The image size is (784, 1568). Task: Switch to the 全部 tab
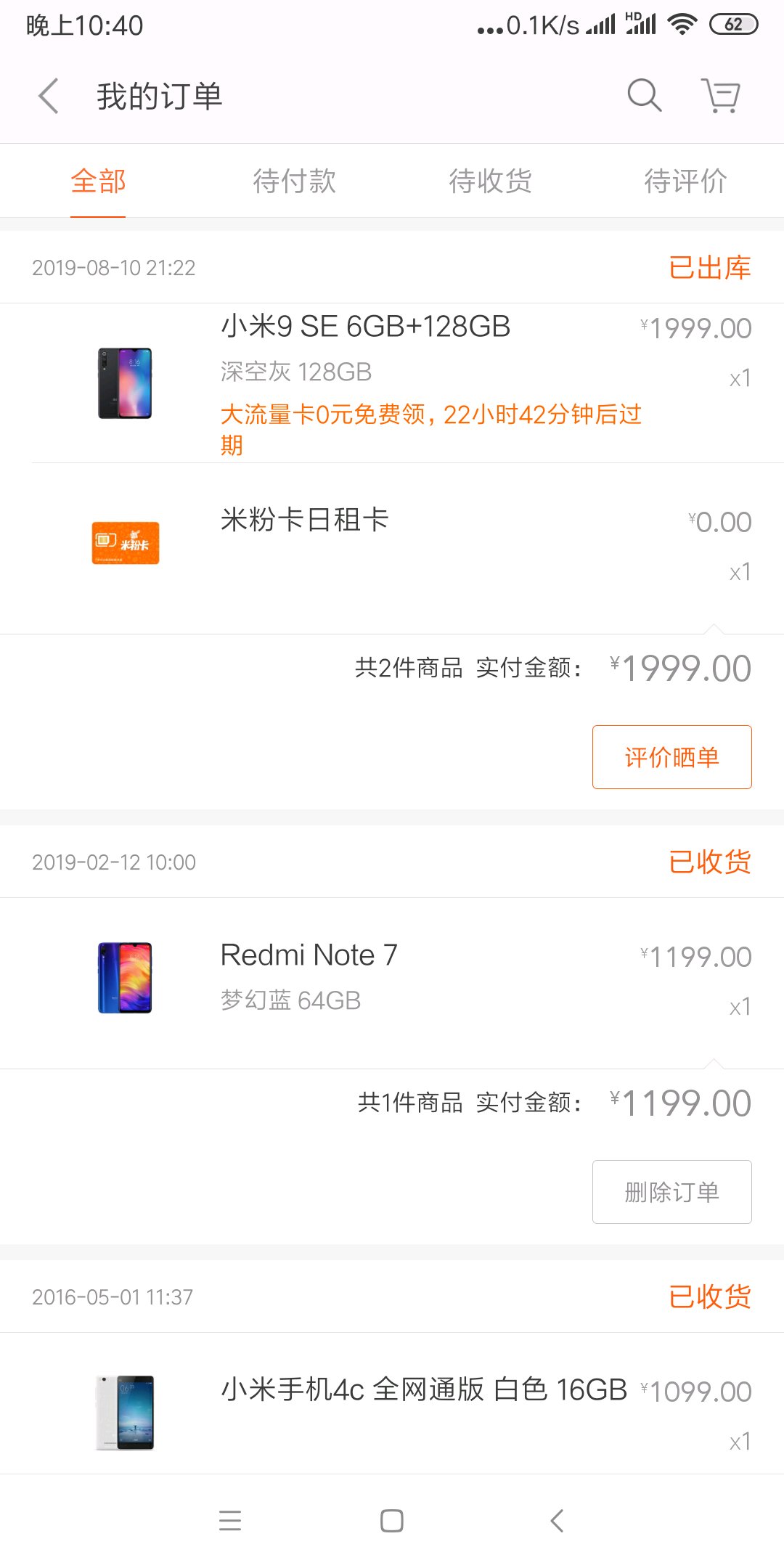[98, 181]
